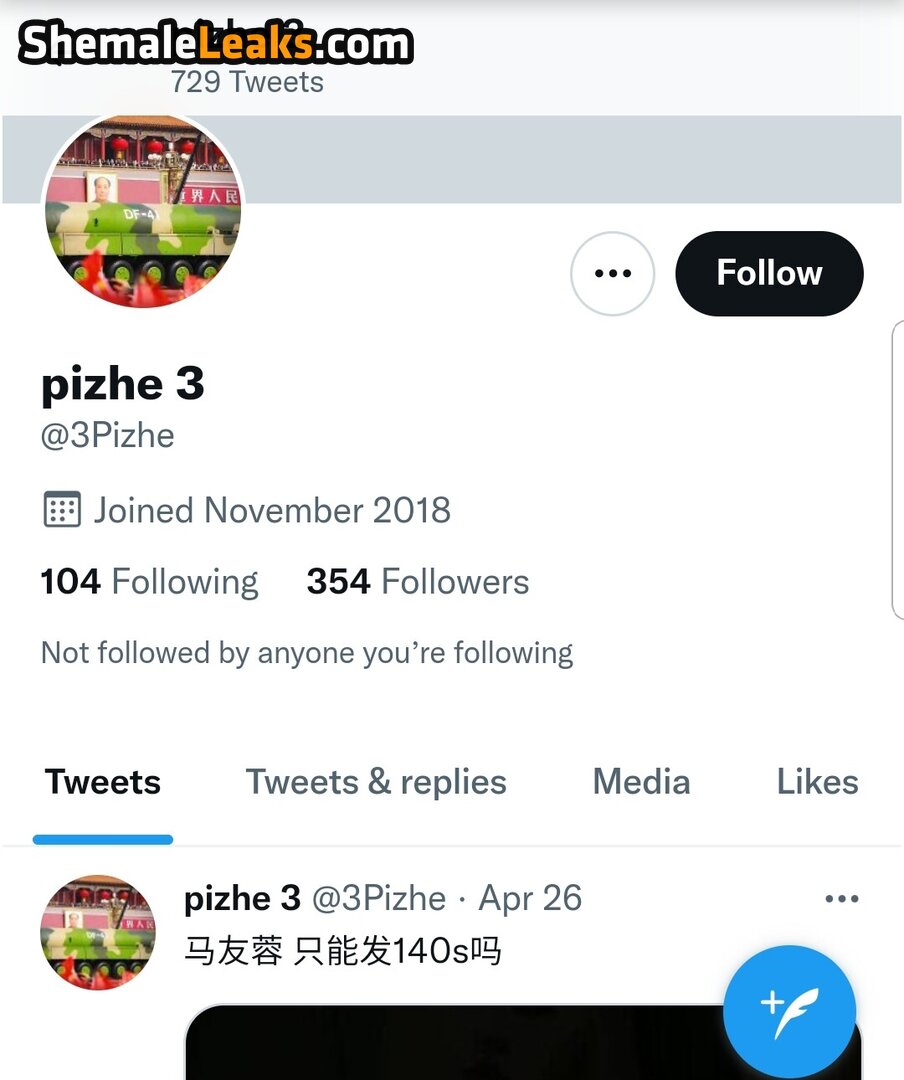Switch to the Tweets & replies tab

coord(376,782)
